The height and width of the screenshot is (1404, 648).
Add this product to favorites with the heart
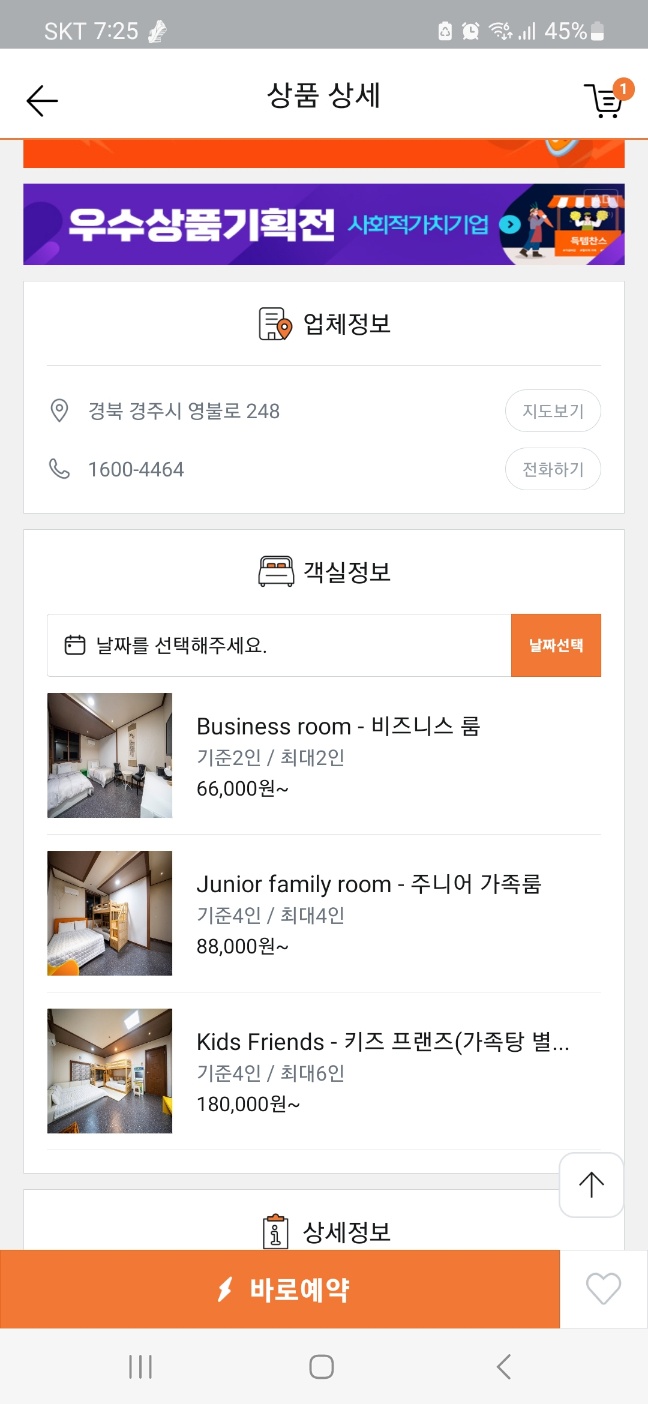603,1289
